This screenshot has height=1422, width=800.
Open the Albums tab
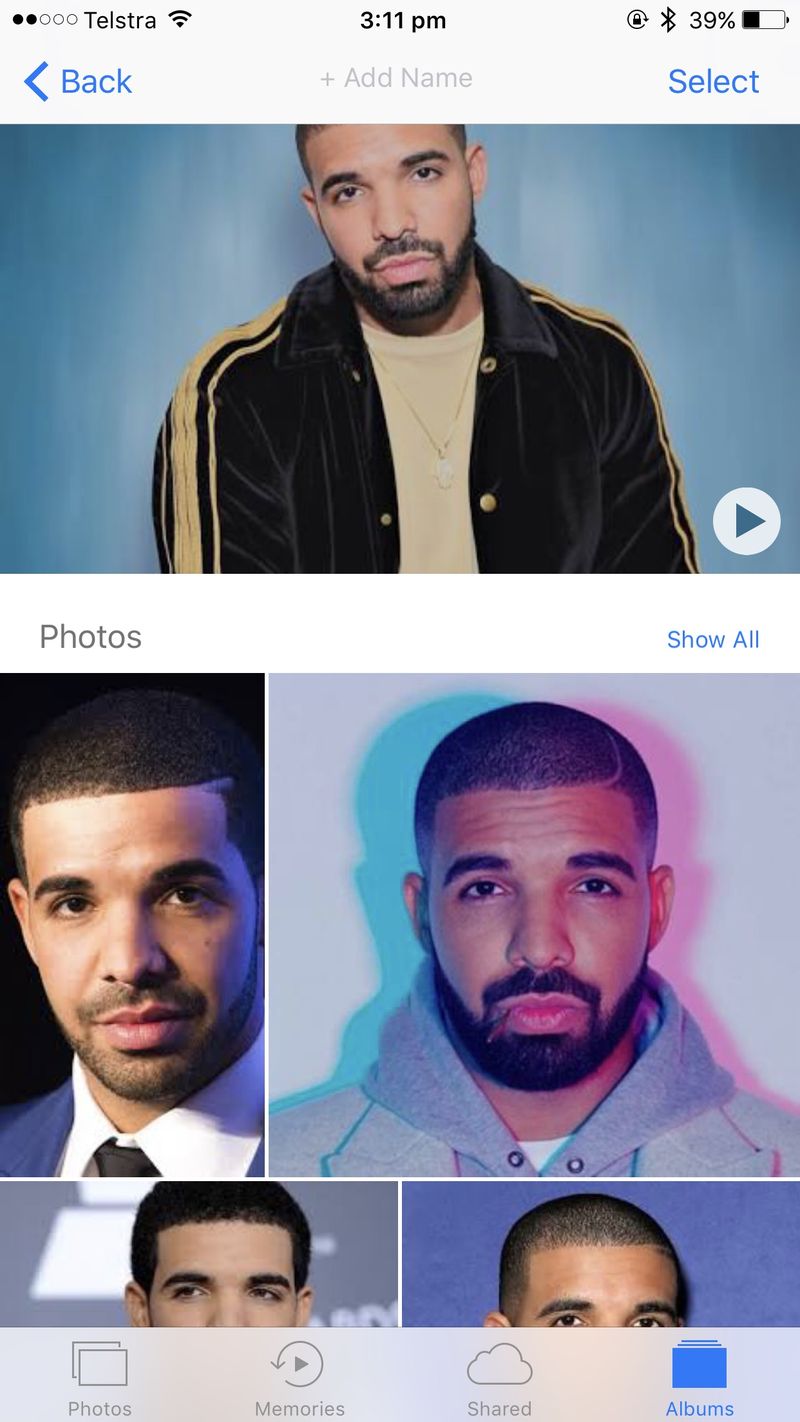(x=700, y=1378)
